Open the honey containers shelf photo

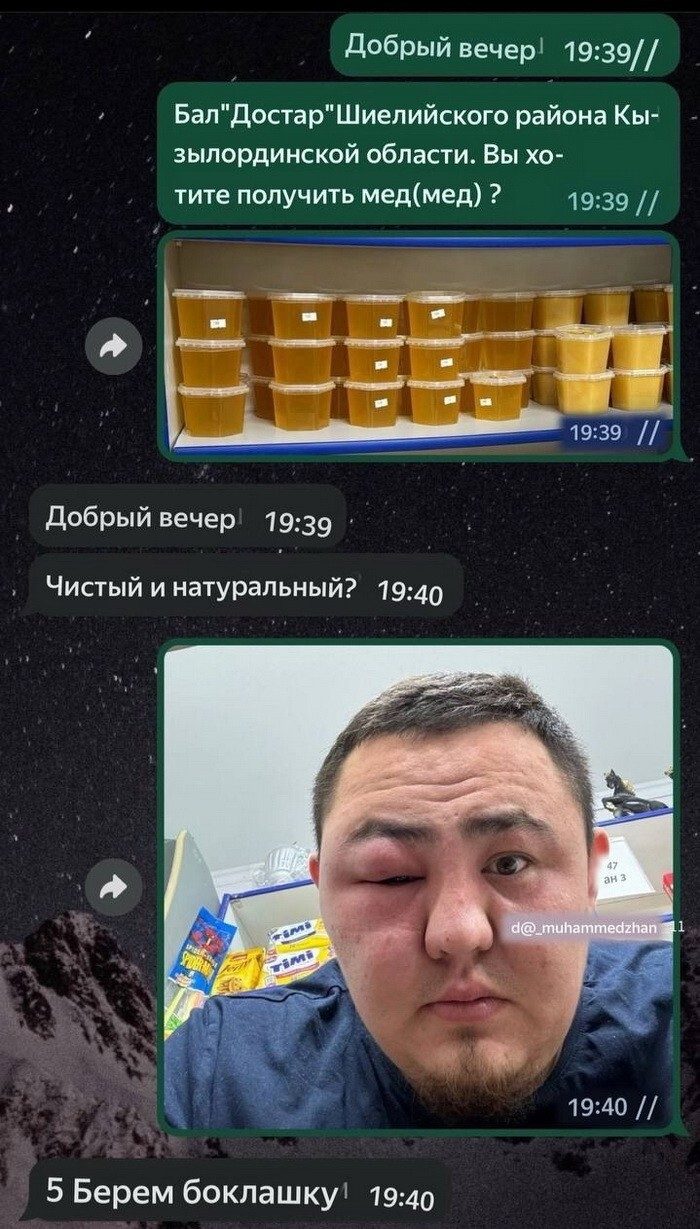pyautogui.click(x=418, y=345)
